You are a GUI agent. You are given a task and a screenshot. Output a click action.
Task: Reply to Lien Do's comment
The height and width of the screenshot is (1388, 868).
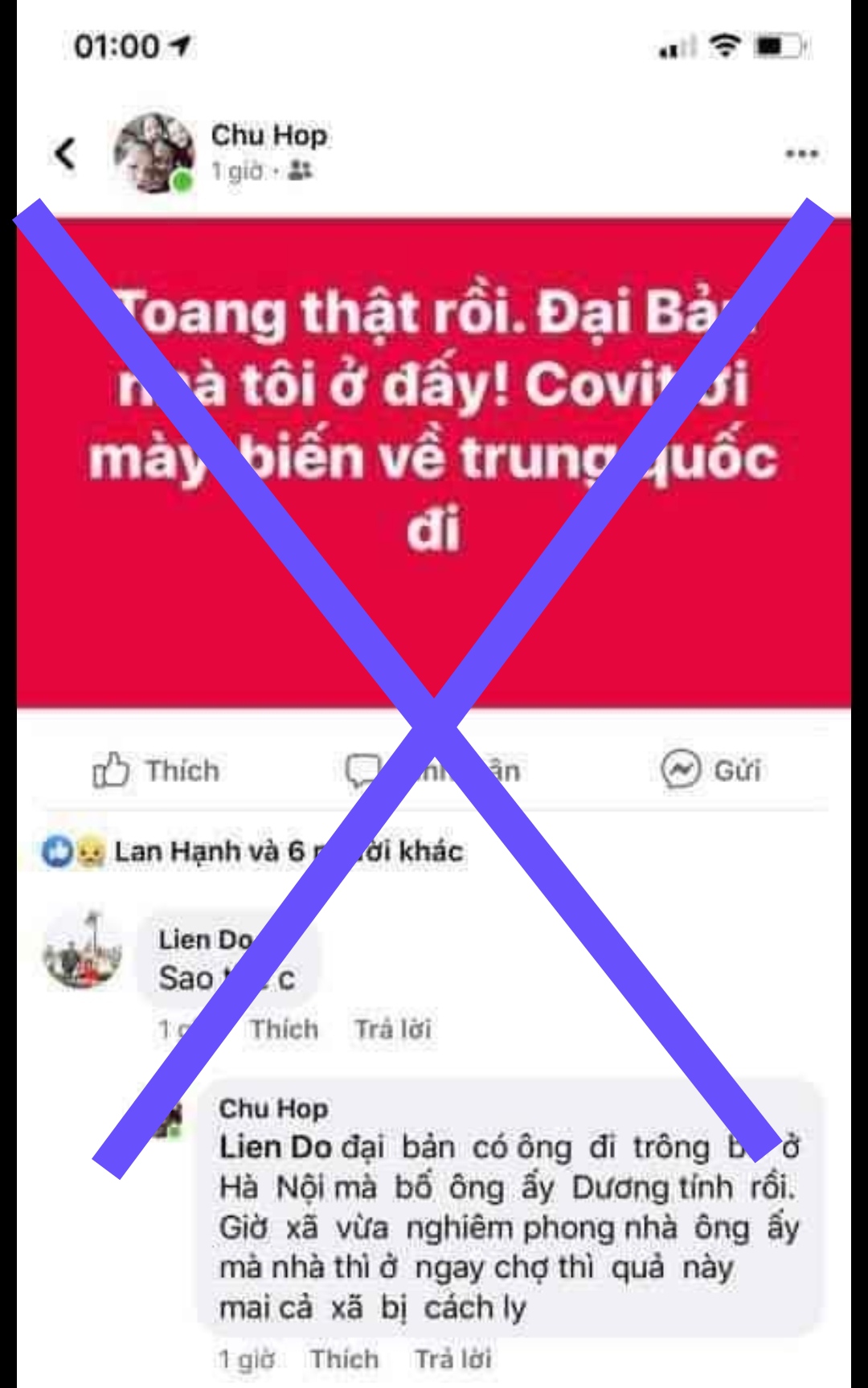[x=393, y=1029]
